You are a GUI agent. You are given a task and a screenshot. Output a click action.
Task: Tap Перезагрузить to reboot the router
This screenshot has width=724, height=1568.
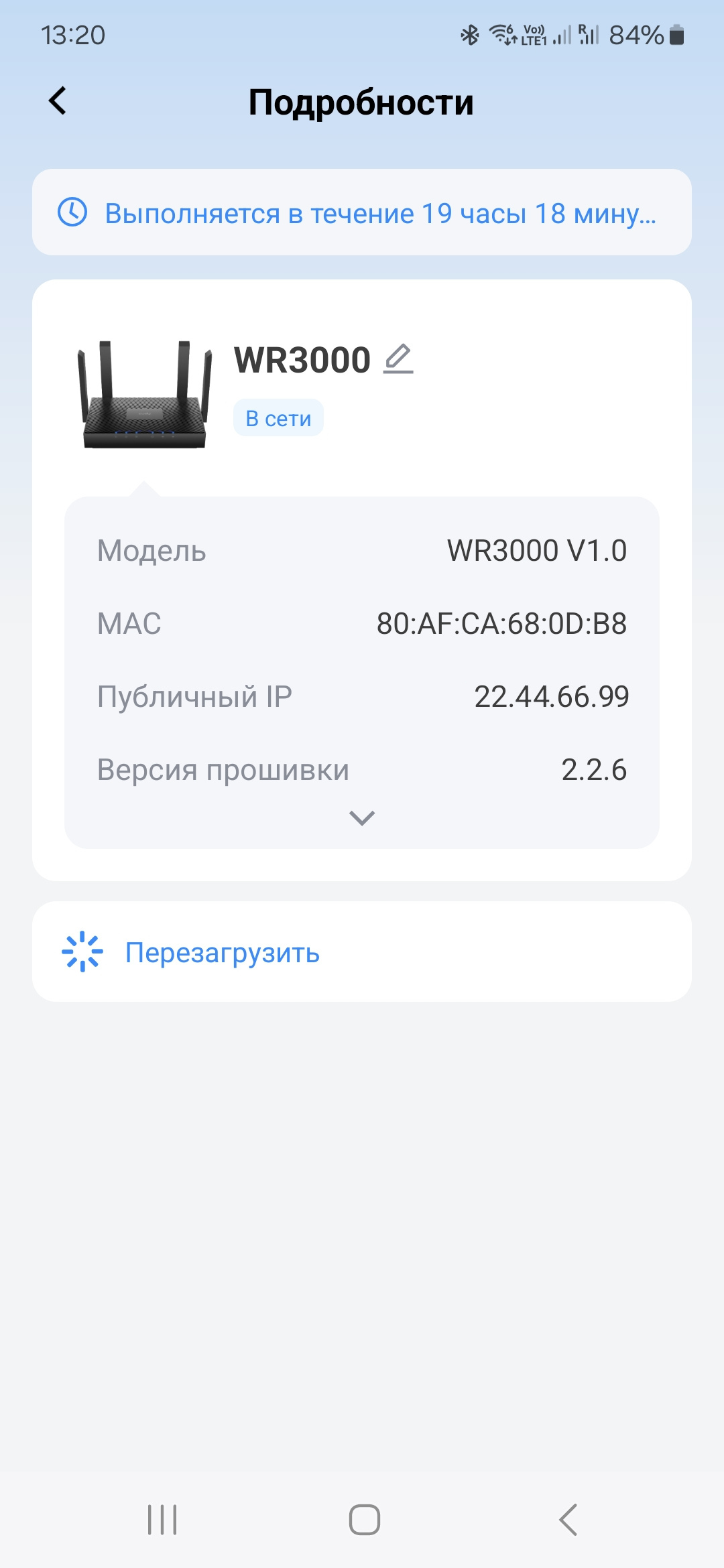pyautogui.click(x=222, y=952)
